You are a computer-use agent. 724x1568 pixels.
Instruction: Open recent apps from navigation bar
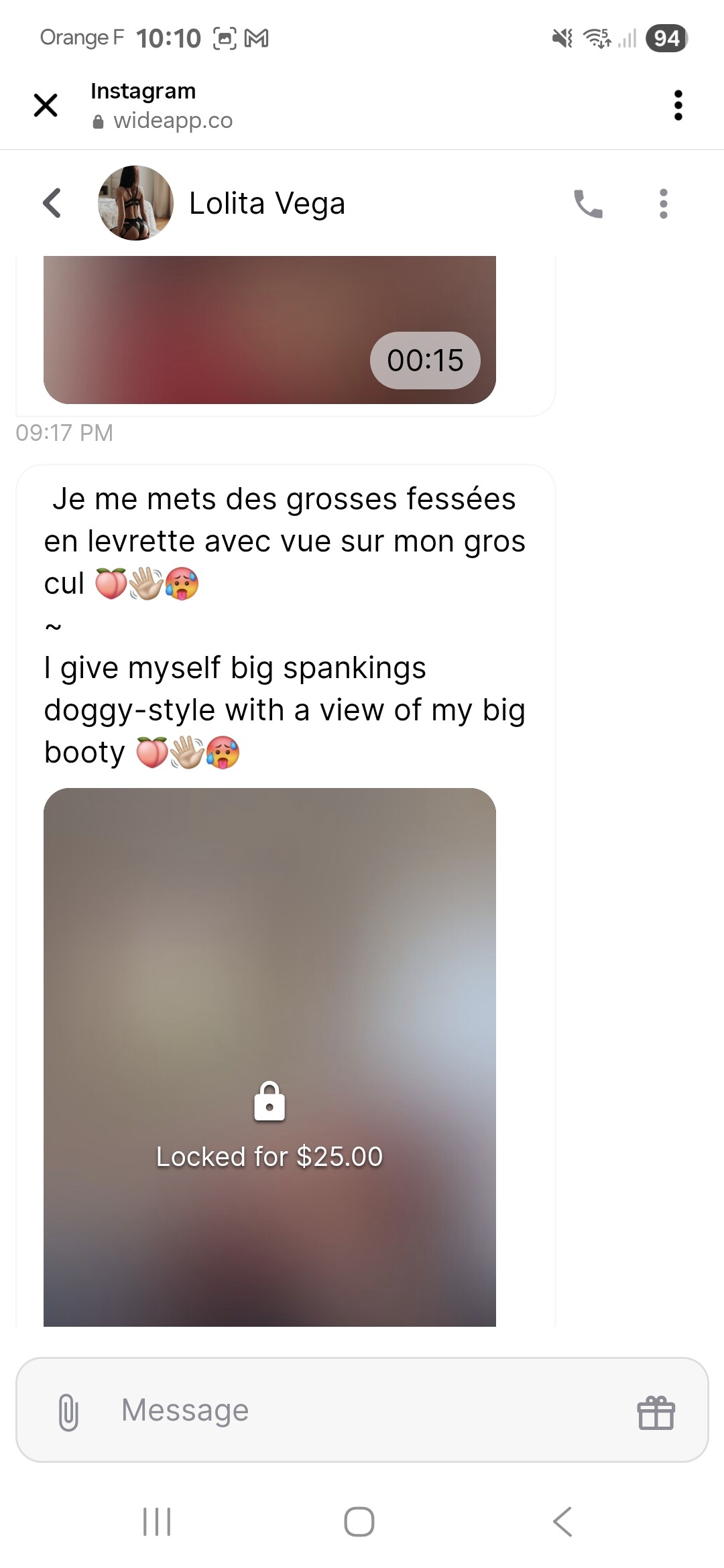click(157, 1521)
